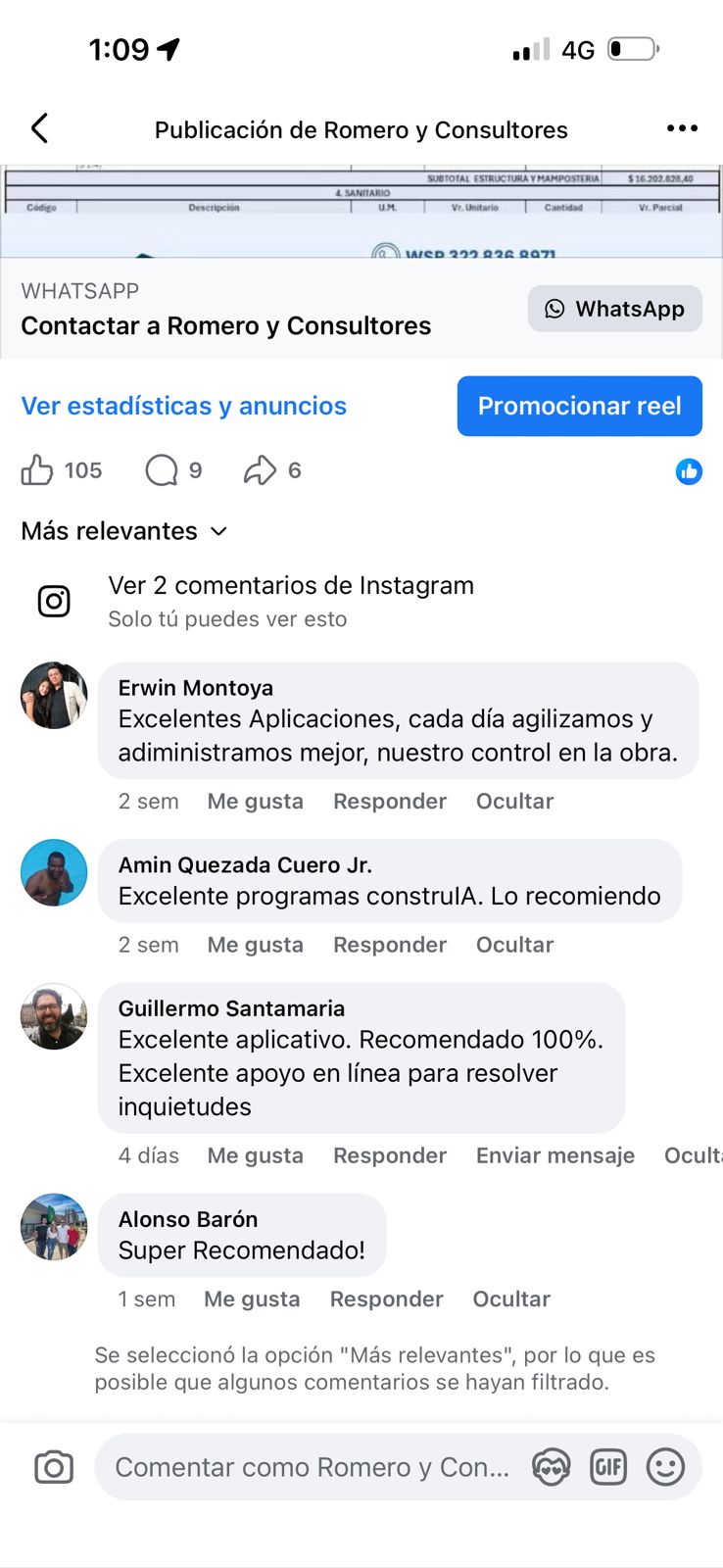
Task: Select the camera icon in the comment bar
Action: (x=54, y=1467)
